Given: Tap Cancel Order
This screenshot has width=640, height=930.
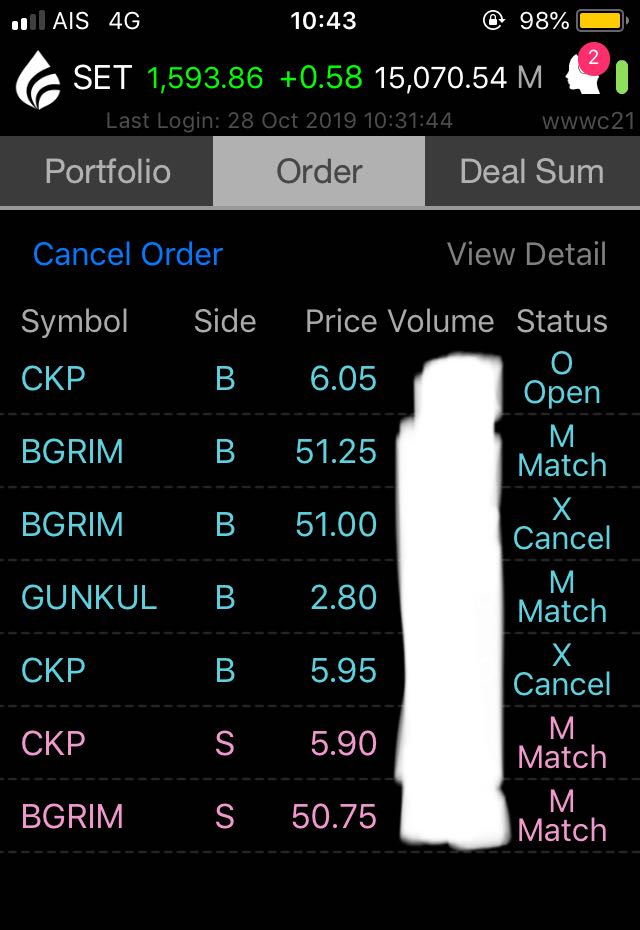Looking at the screenshot, I should pos(128,254).
